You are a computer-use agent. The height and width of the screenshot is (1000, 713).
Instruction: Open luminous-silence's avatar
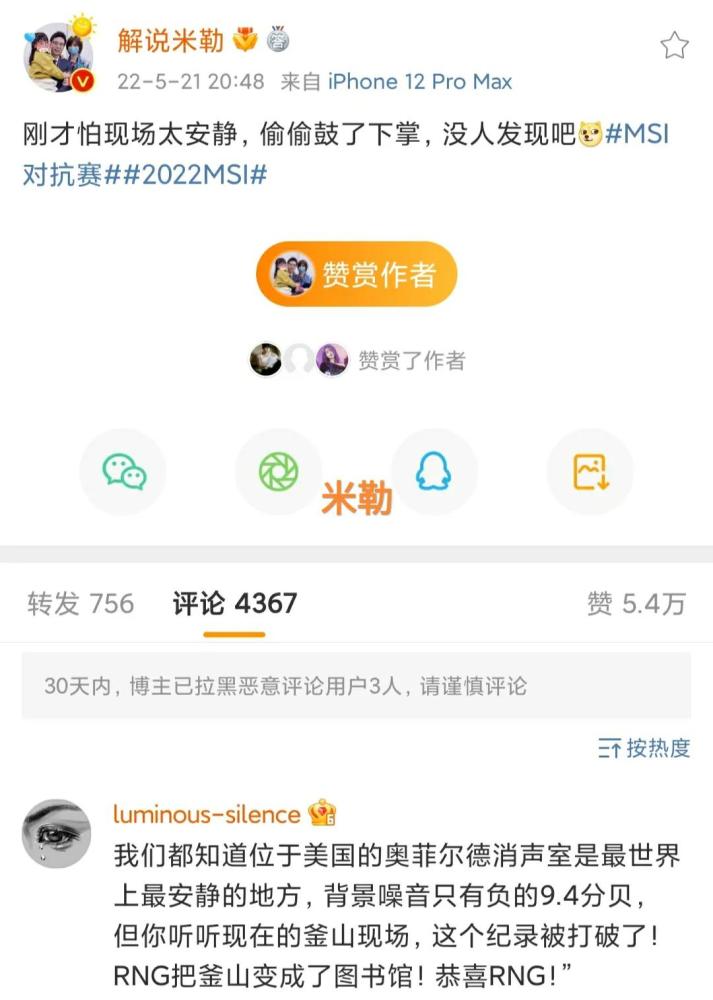56,833
